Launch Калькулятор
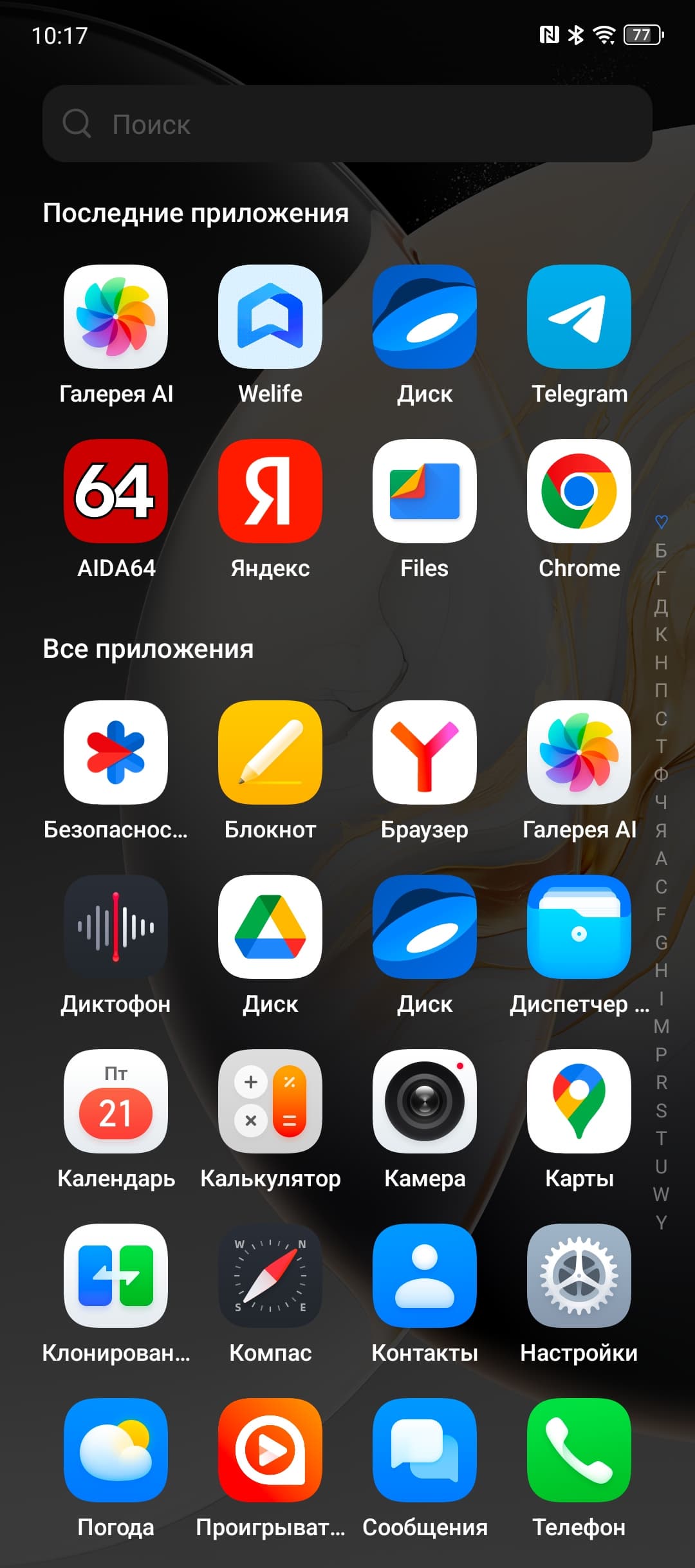The height and width of the screenshot is (1568, 695). click(x=270, y=1101)
